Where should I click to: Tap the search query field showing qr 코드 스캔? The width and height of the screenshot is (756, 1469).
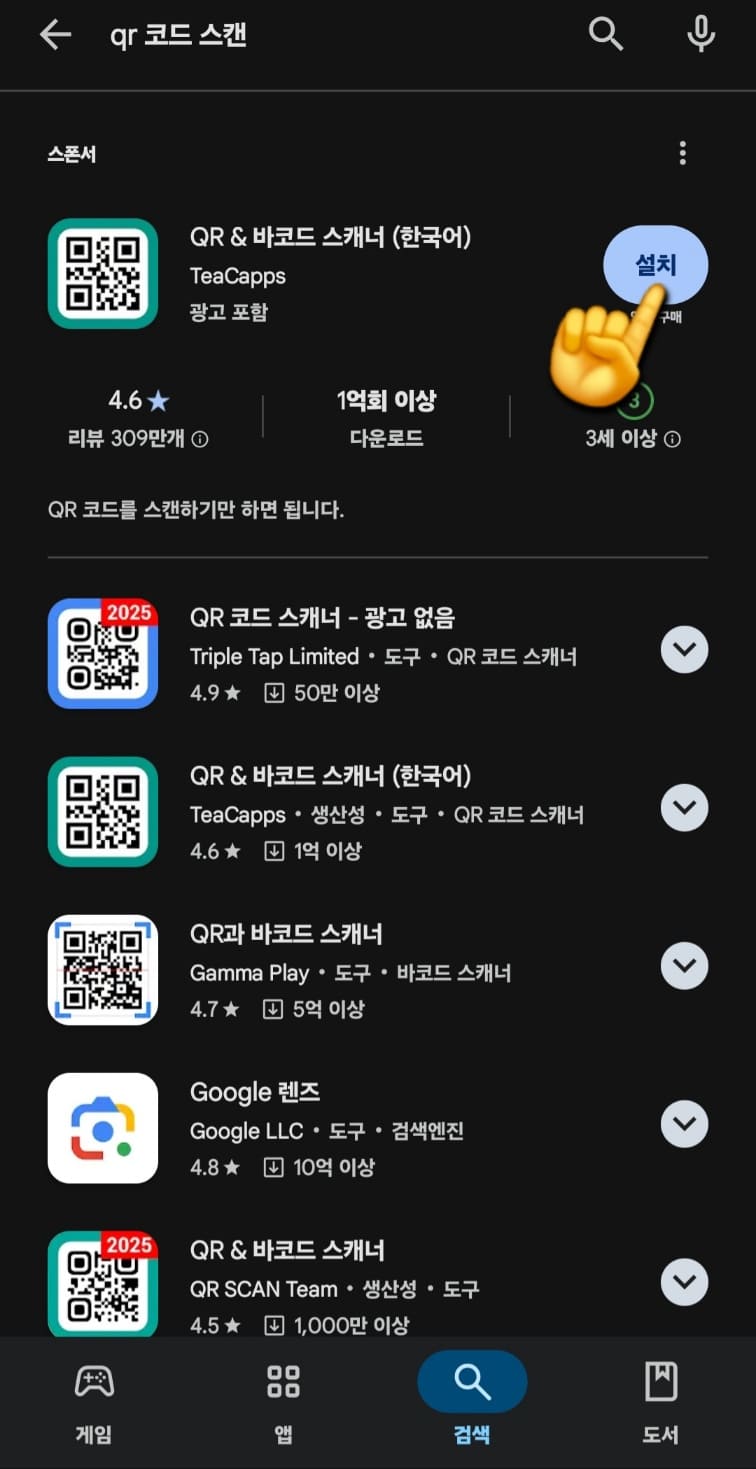[180, 34]
